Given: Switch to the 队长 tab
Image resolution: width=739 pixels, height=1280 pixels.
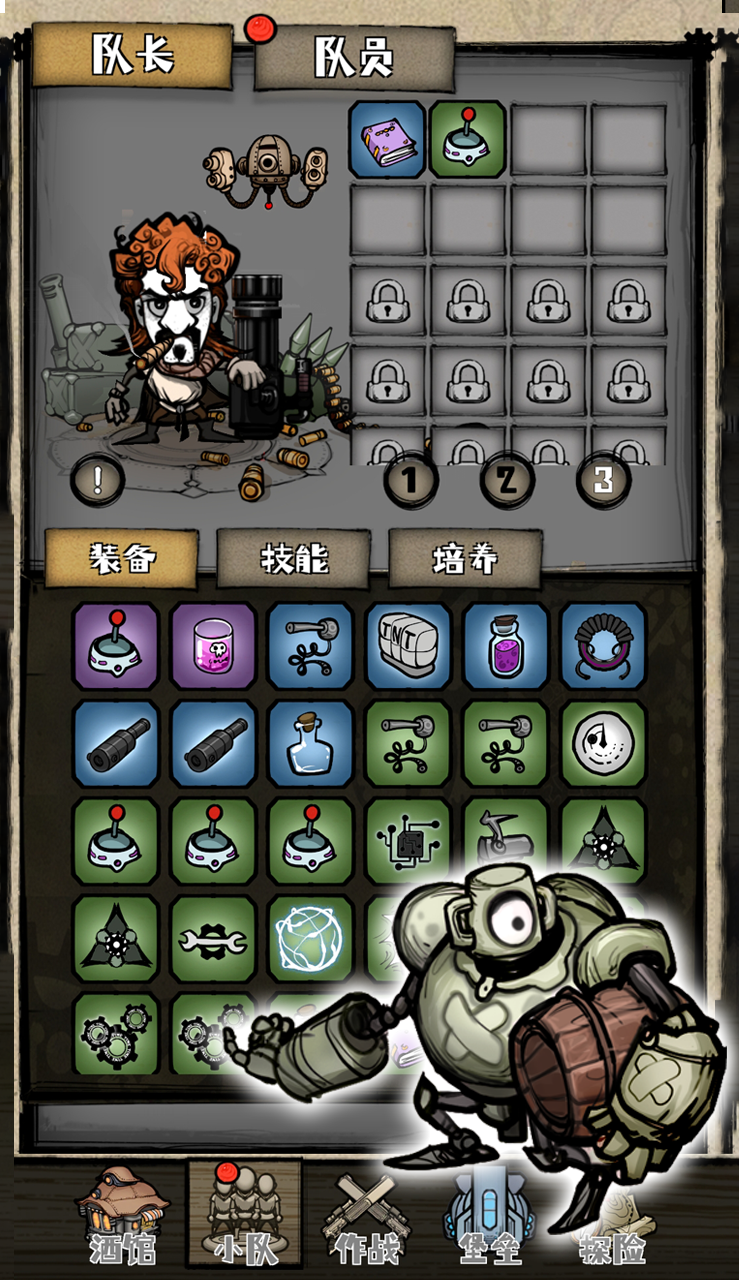Looking at the screenshot, I should click(132, 56).
